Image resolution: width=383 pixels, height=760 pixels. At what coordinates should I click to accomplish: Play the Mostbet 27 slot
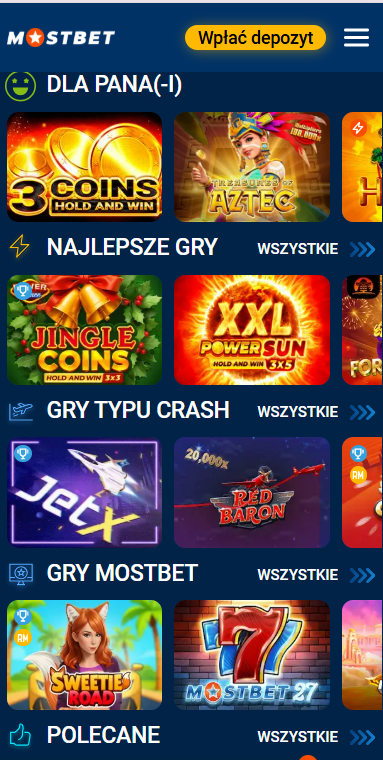coord(252,655)
